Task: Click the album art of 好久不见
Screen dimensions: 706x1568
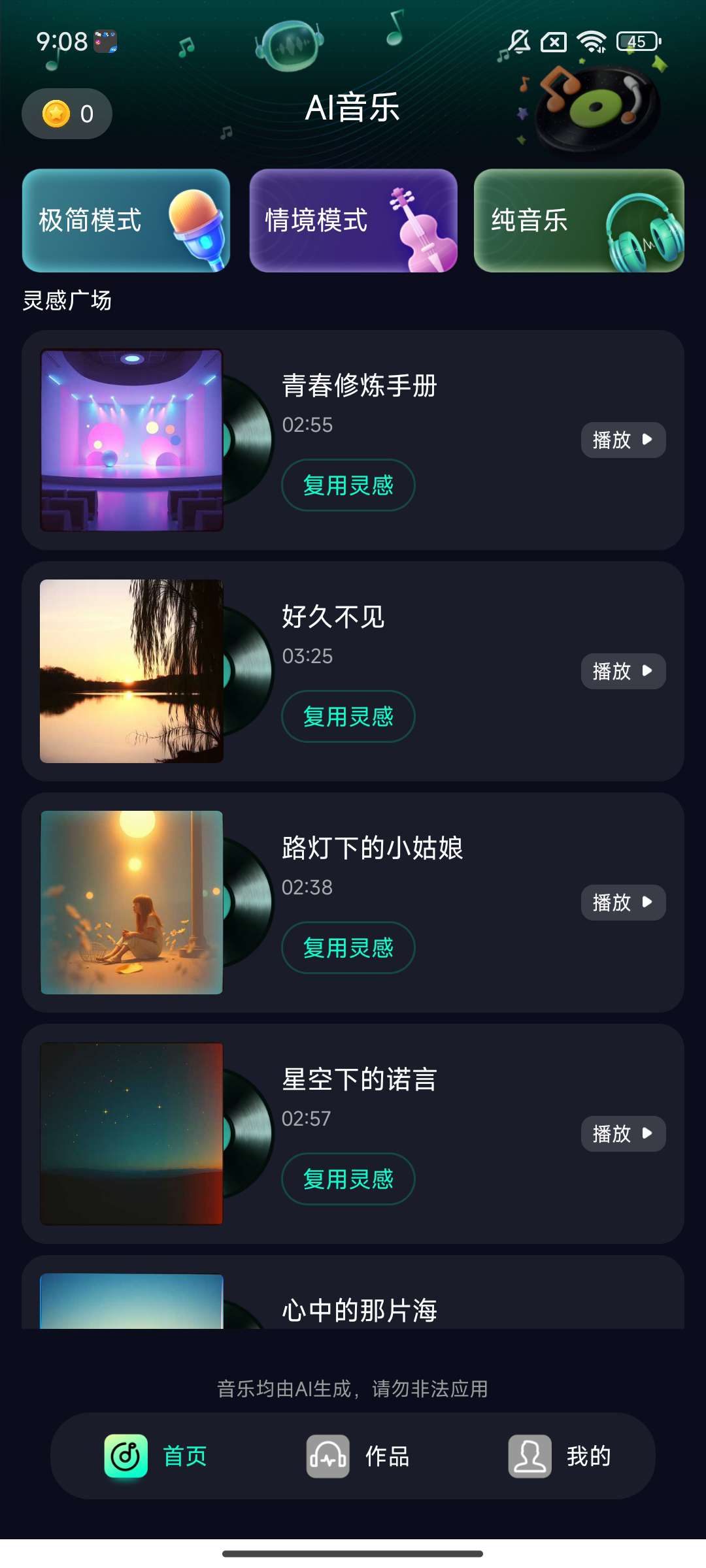Action: coord(131,670)
